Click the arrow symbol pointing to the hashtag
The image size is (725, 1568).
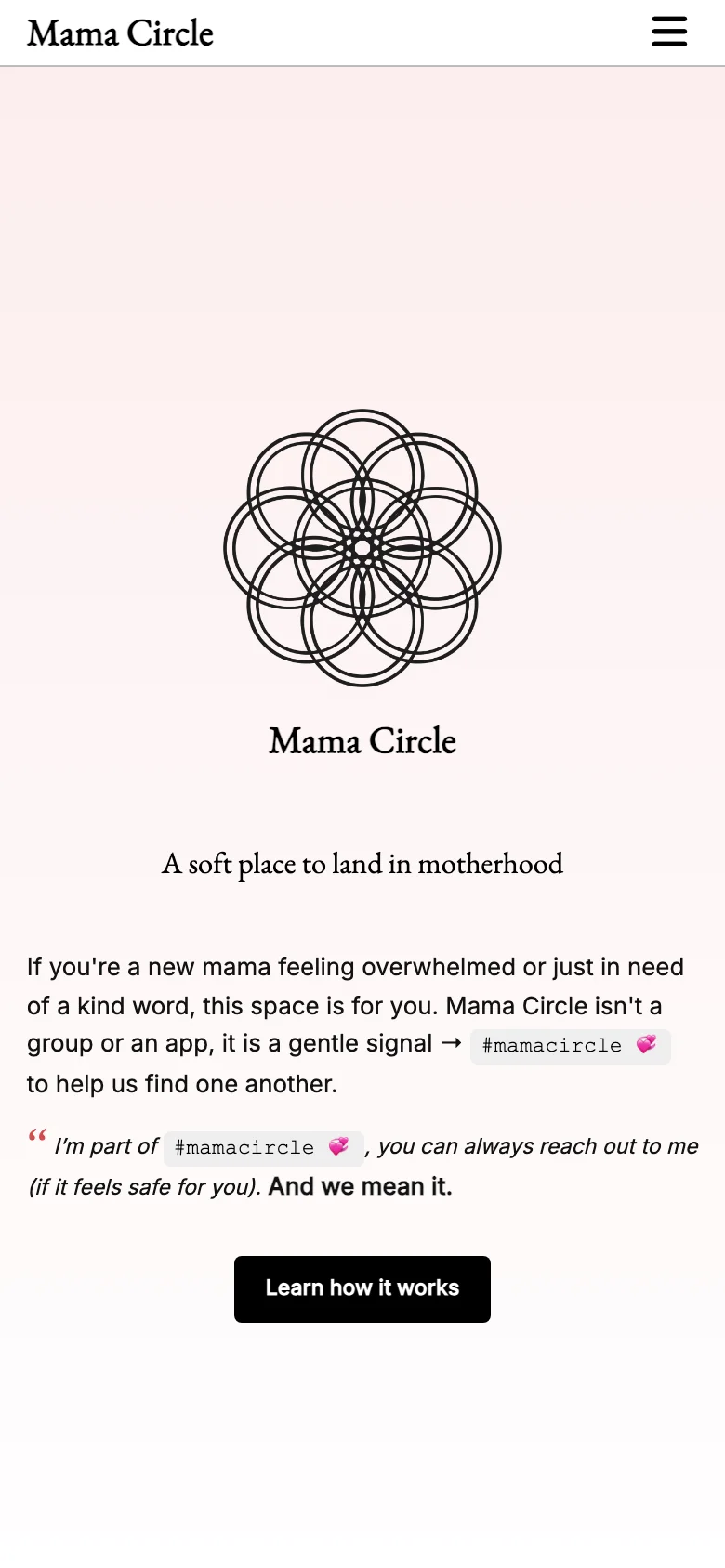pos(455,1043)
